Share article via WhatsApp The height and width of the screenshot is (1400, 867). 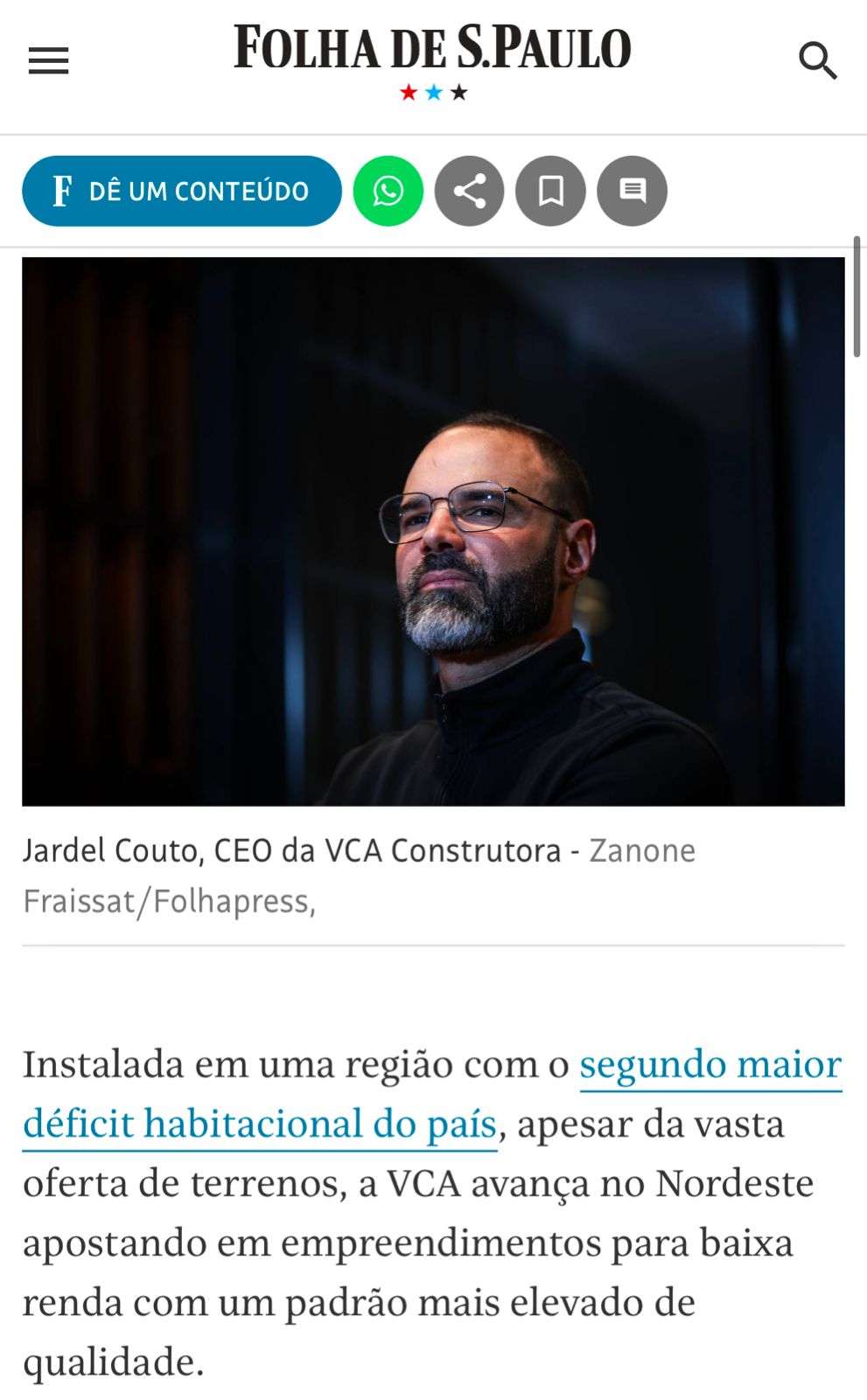point(388,191)
